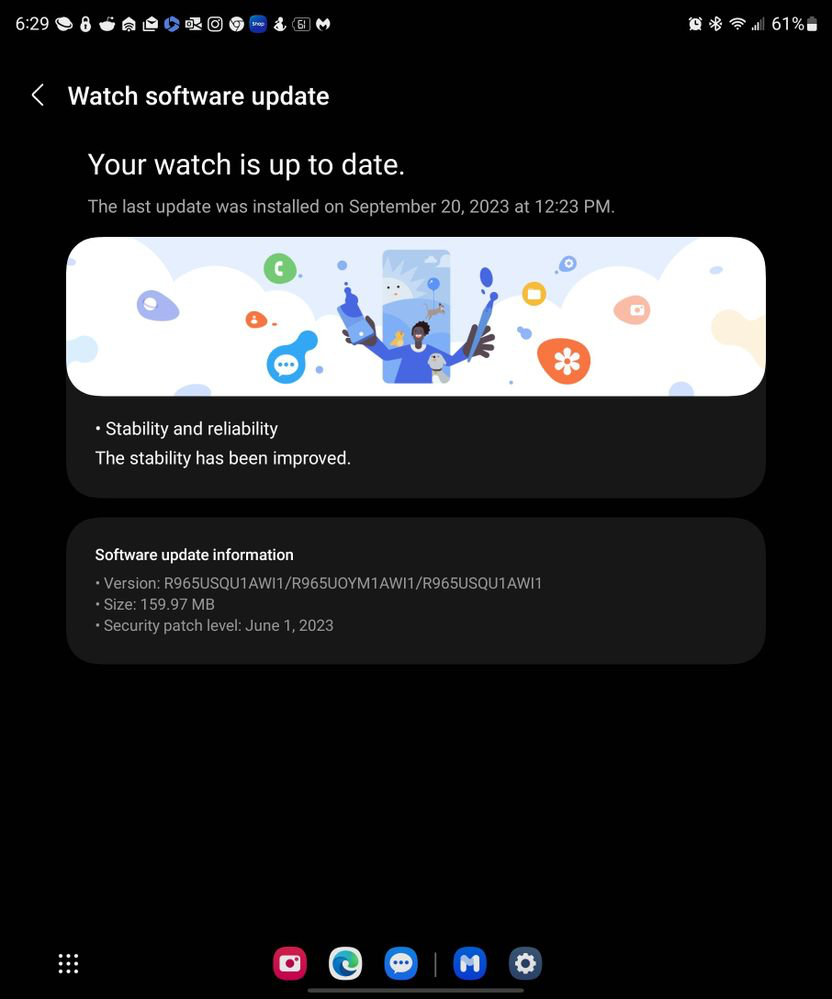832x999 pixels.
Task: Launch the Malwarebytes app from taskbar
Action: [x=469, y=964]
